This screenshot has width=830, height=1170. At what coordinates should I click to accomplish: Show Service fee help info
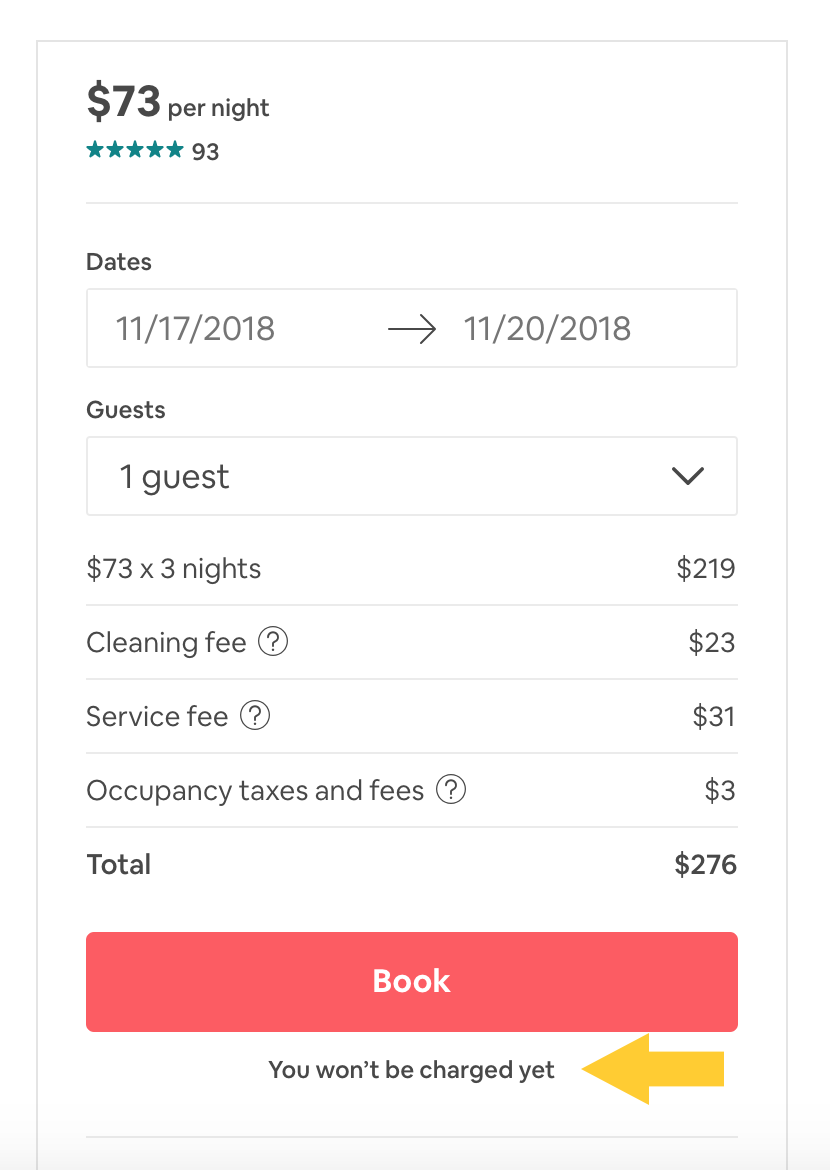(x=255, y=716)
